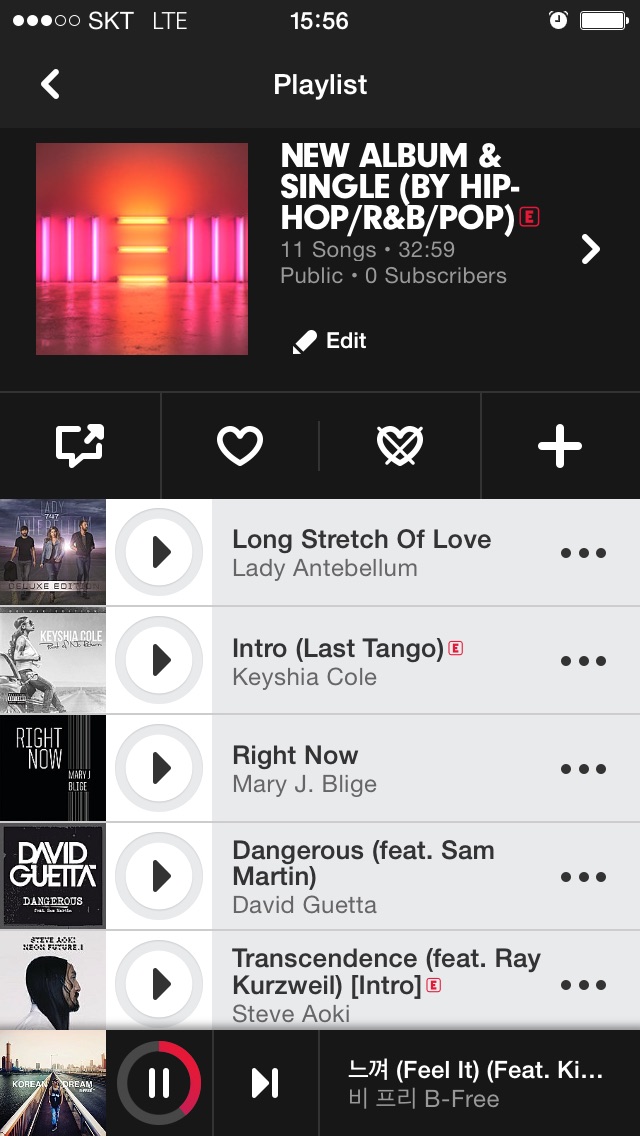The height and width of the screenshot is (1136, 640).
Task: Play Right Now by Mary J. Blige
Action: 160,768
